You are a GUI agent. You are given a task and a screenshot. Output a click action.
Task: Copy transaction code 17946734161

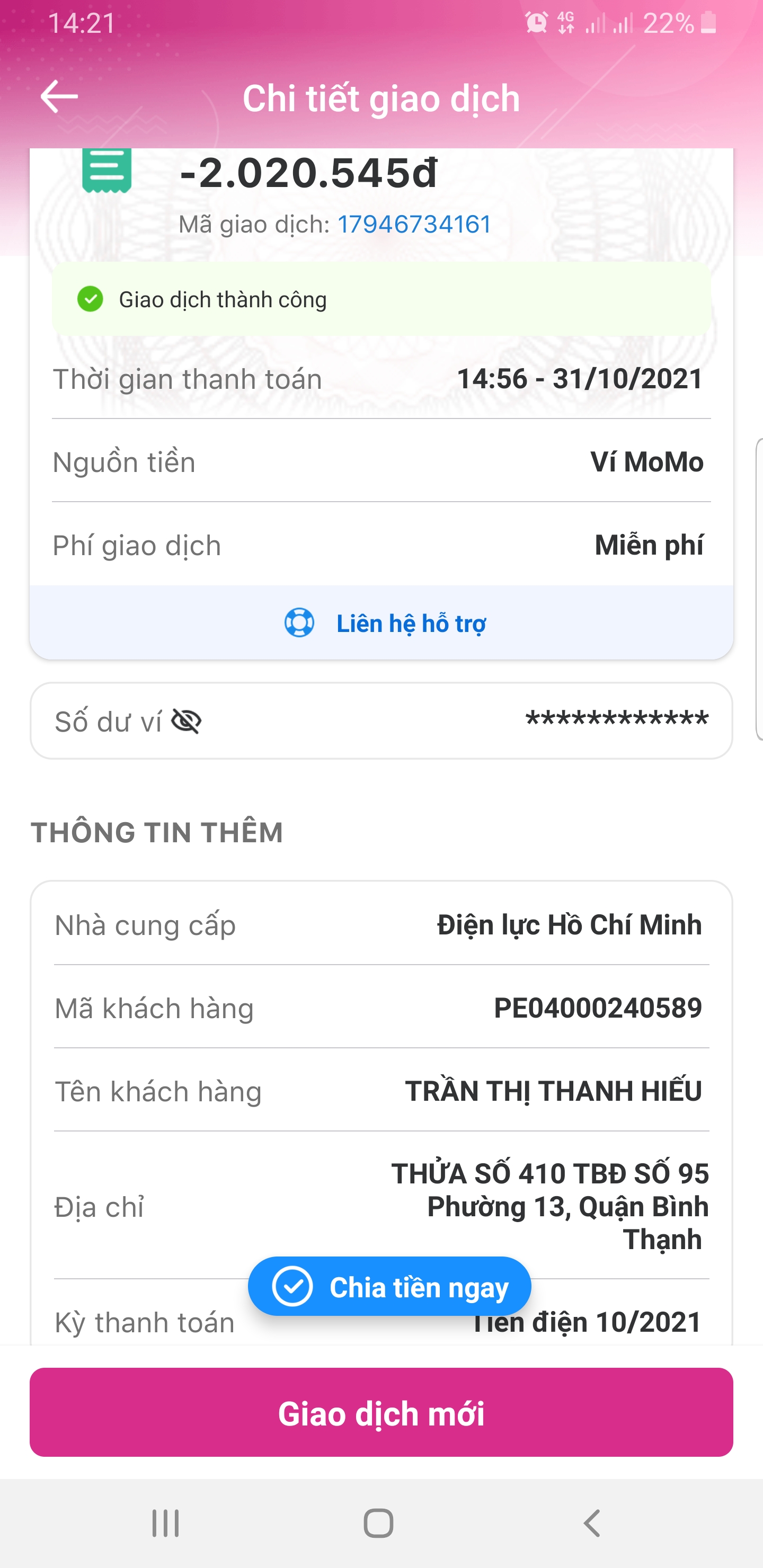[414, 225]
